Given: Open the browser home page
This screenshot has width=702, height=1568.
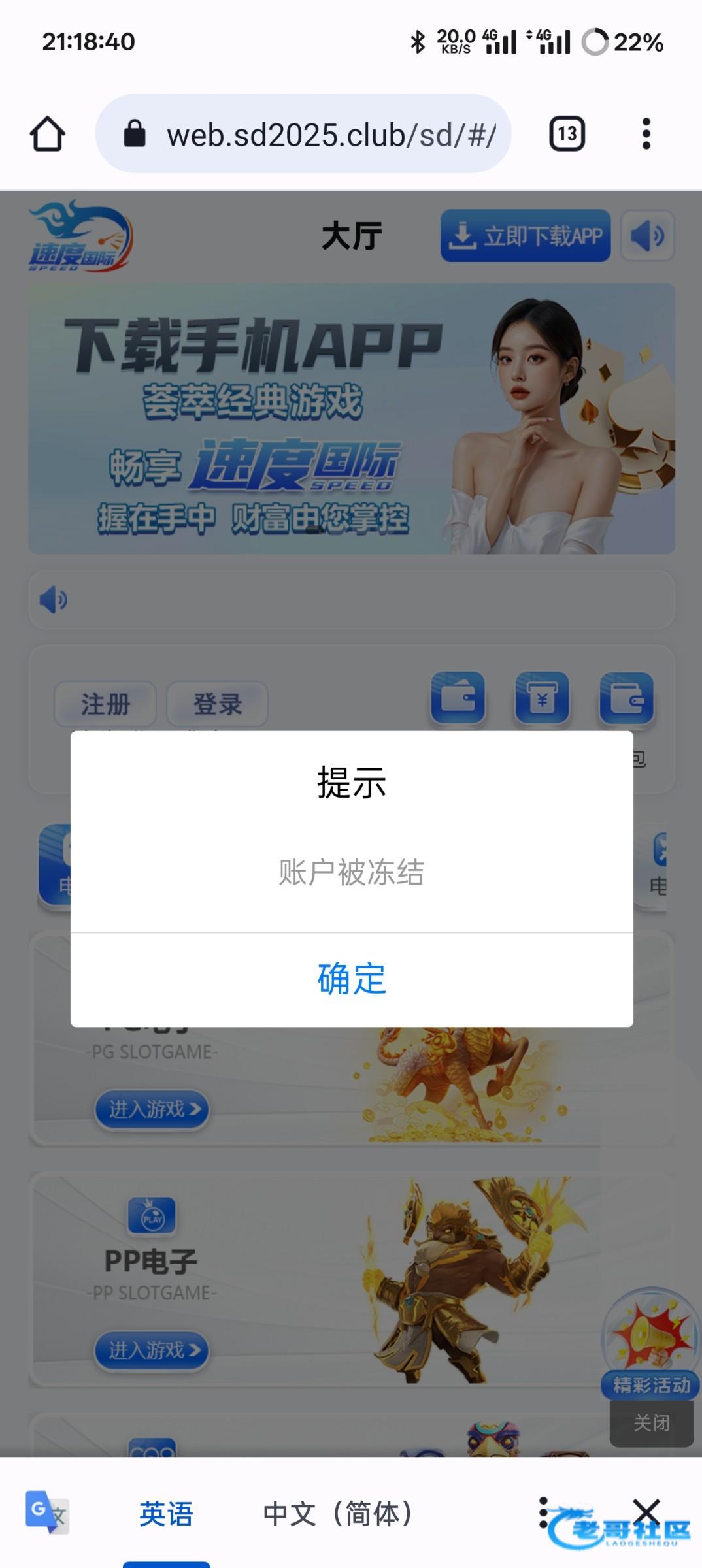Looking at the screenshot, I should click(48, 134).
